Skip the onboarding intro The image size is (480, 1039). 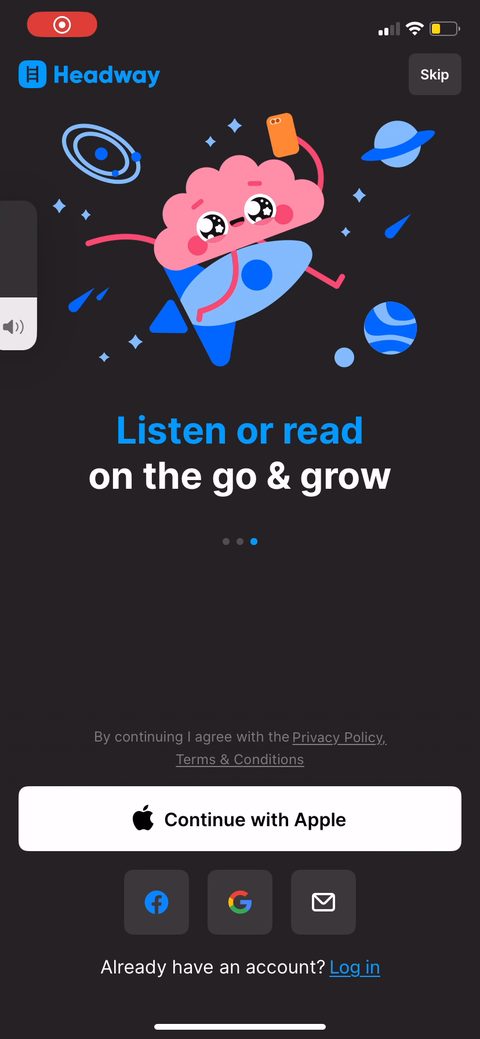[434, 74]
